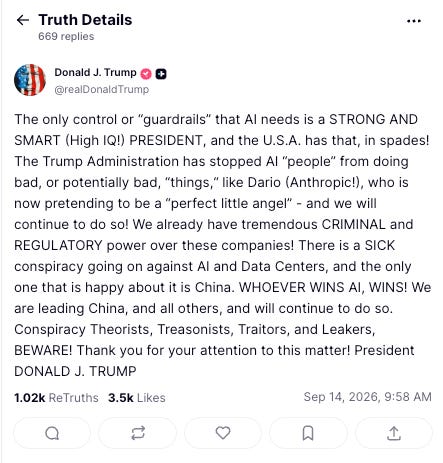Open the three-dot overflow menu

pyautogui.click(x=414, y=21)
